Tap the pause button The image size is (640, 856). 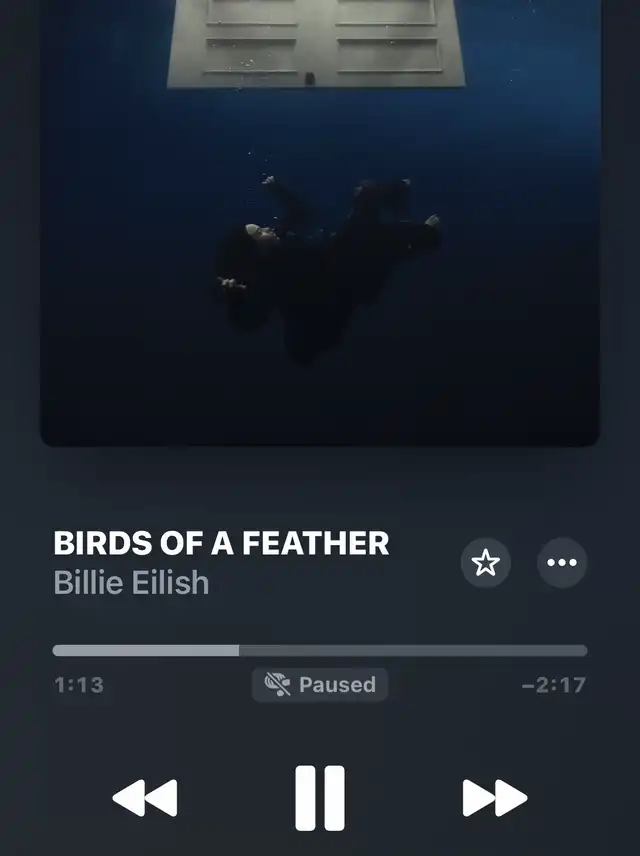[320, 798]
